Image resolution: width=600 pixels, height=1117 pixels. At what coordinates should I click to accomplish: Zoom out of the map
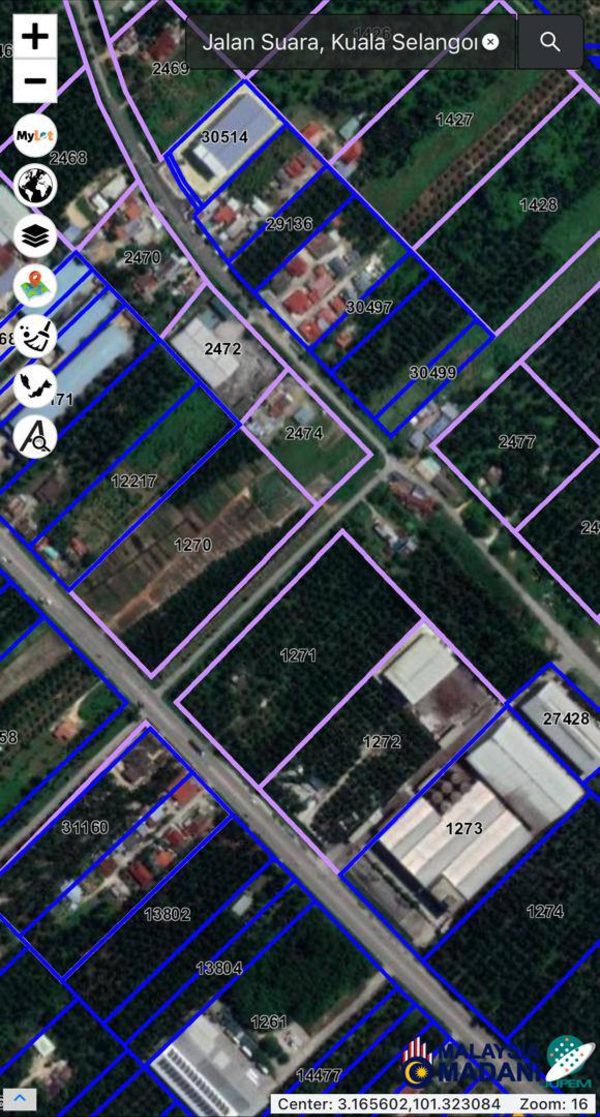(x=35, y=81)
